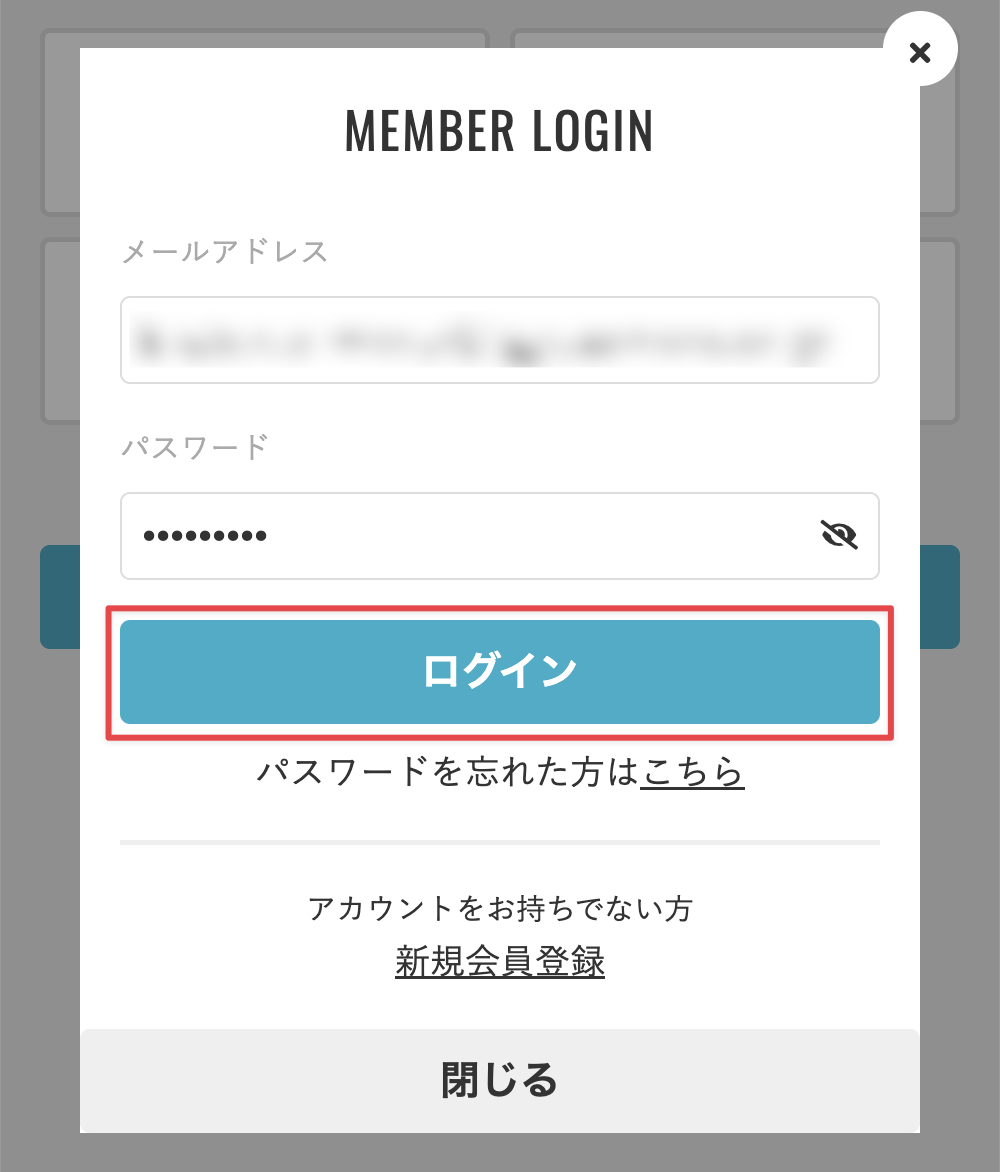
Task: Open 新規会員登録 new member registration
Action: (x=499, y=962)
